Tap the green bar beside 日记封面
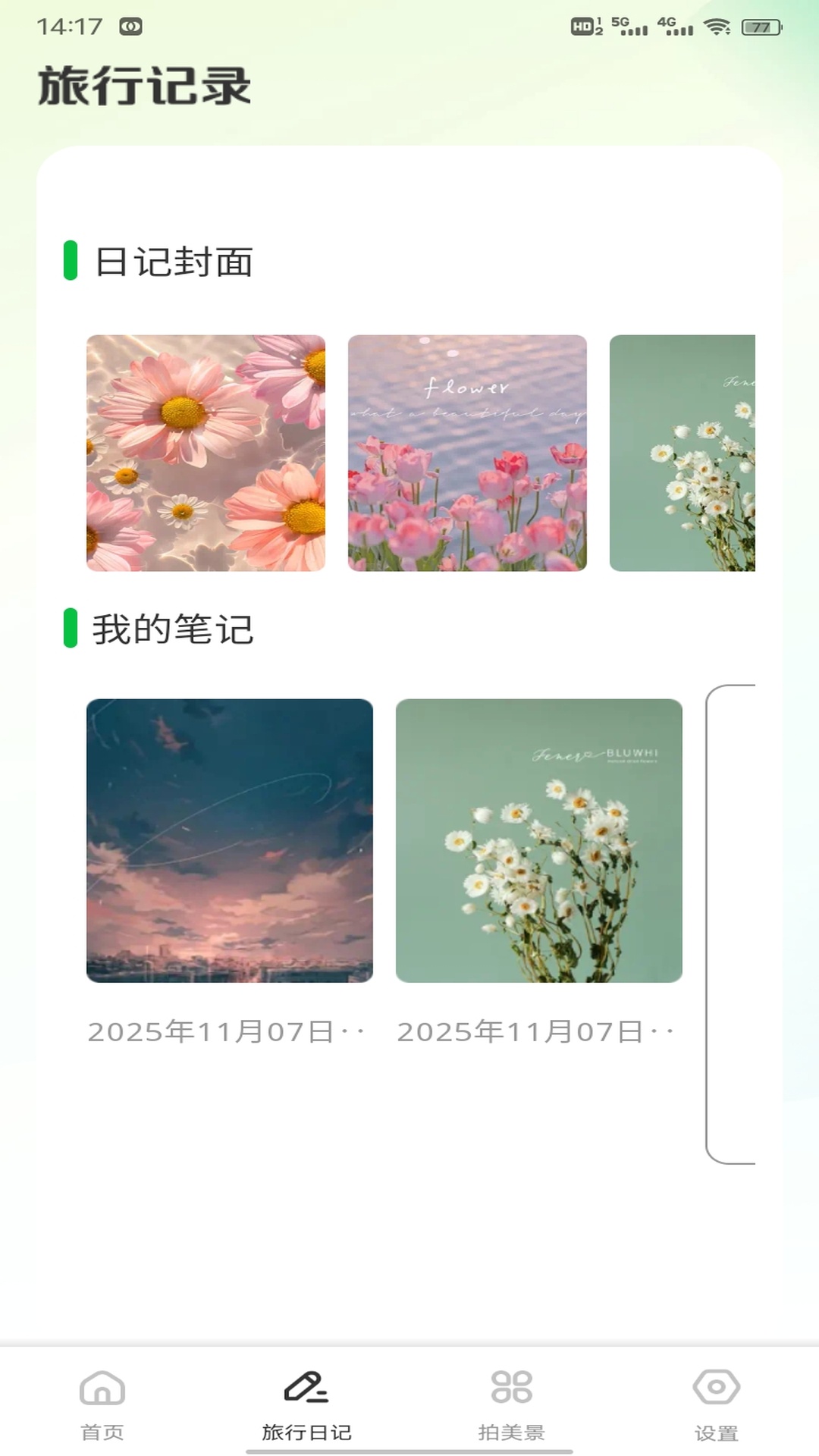This screenshot has width=819, height=1456. [71, 262]
